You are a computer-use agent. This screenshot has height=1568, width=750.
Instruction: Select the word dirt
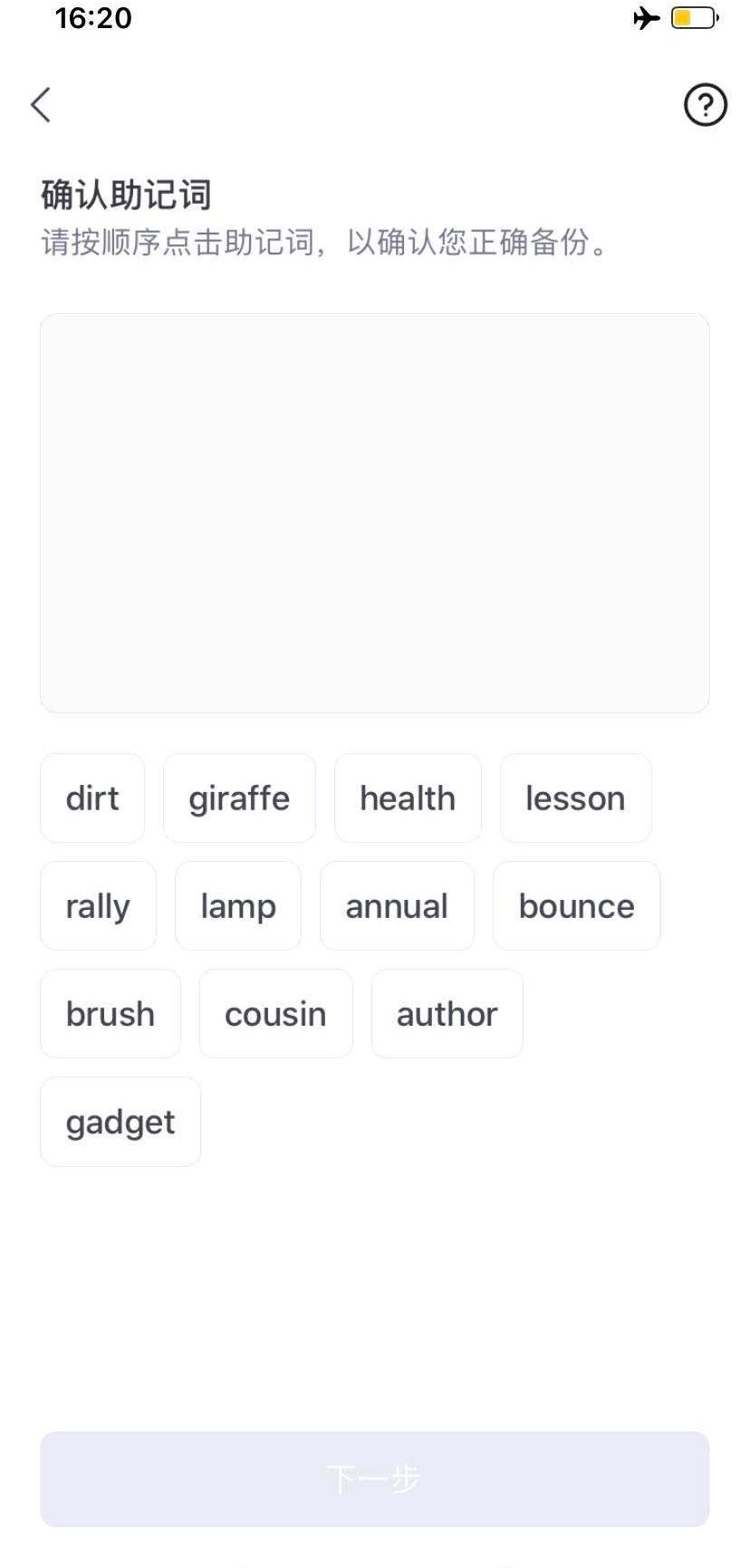point(92,798)
